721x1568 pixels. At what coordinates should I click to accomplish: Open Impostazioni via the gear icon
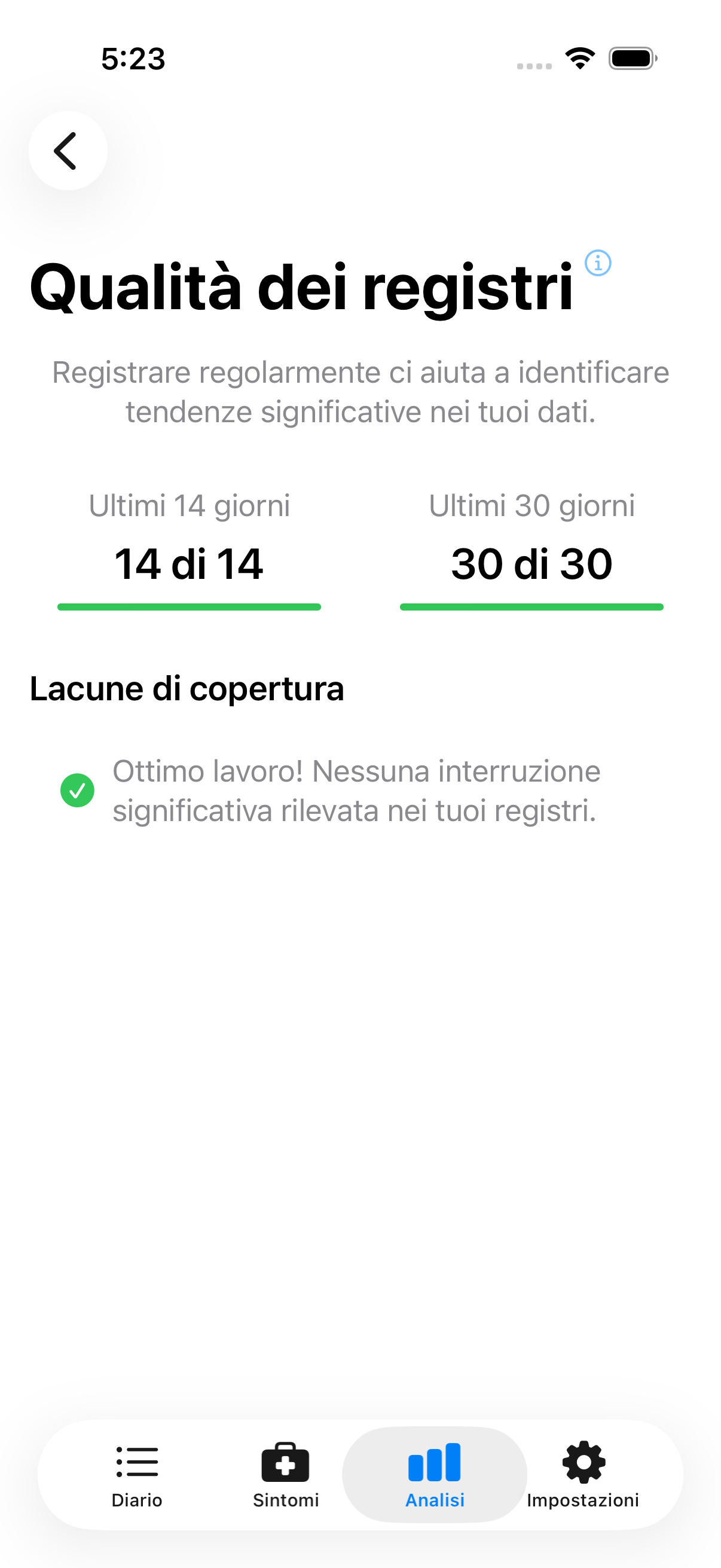pos(583,1463)
